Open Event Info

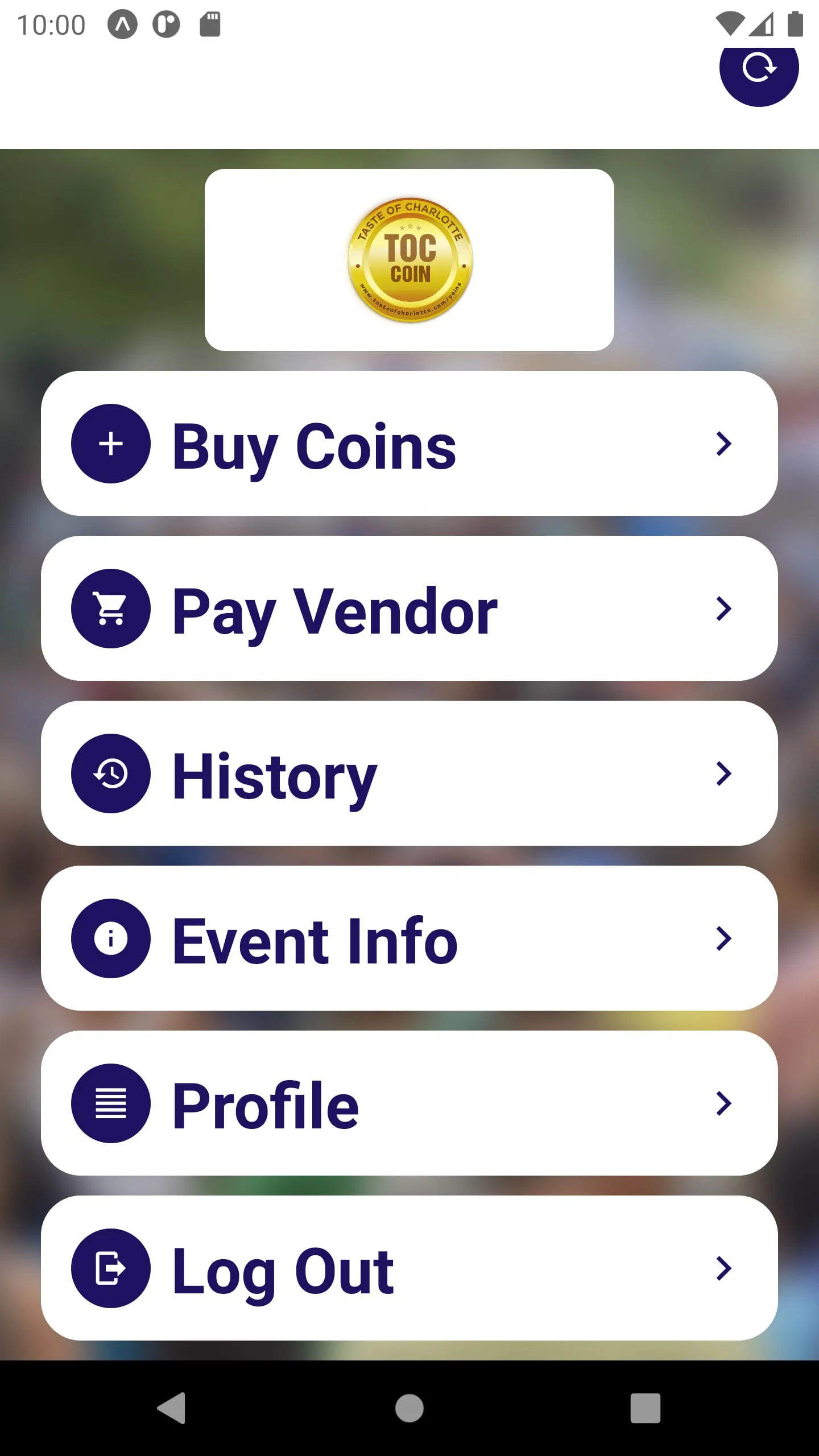point(409,938)
